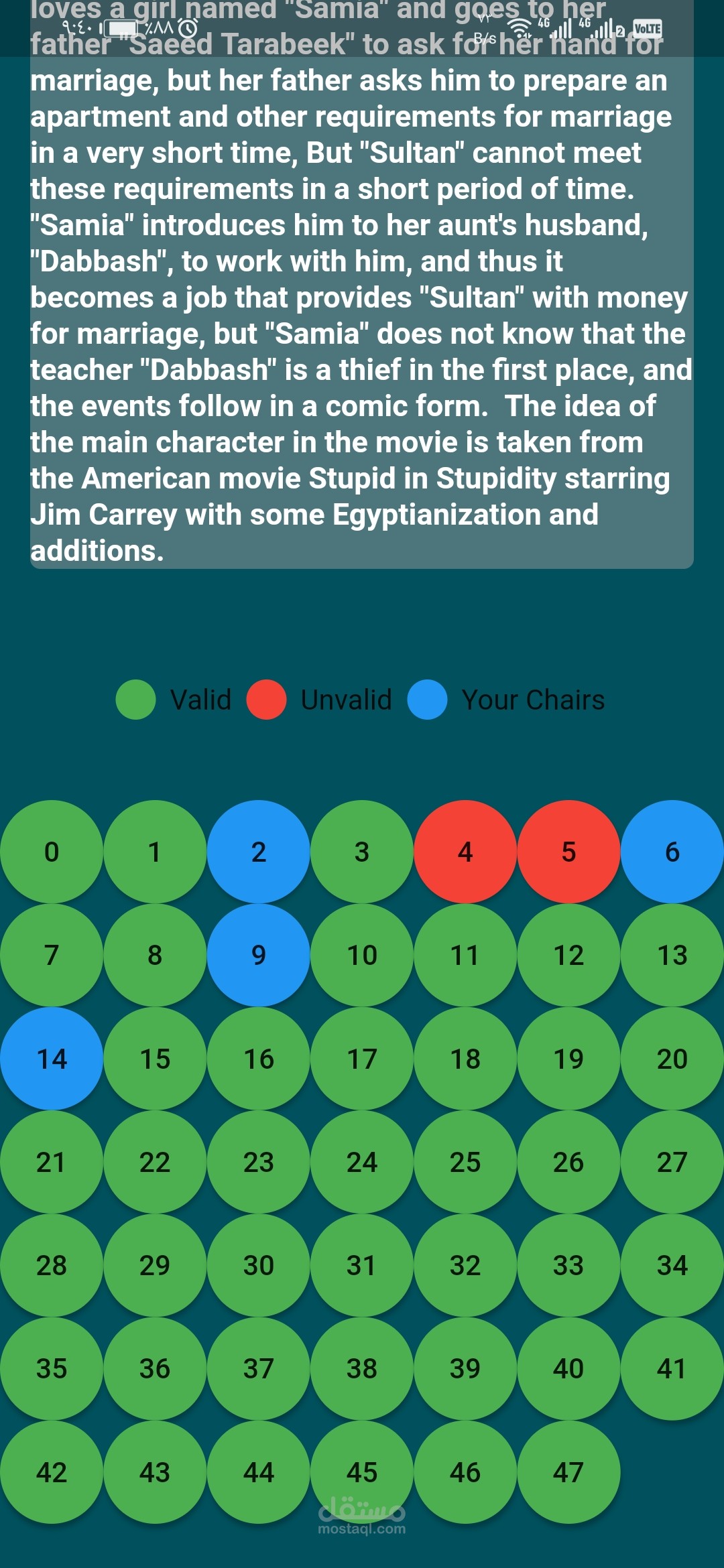Tap seat number 43
Screen dimensions: 724x1568
coord(155,1472)
